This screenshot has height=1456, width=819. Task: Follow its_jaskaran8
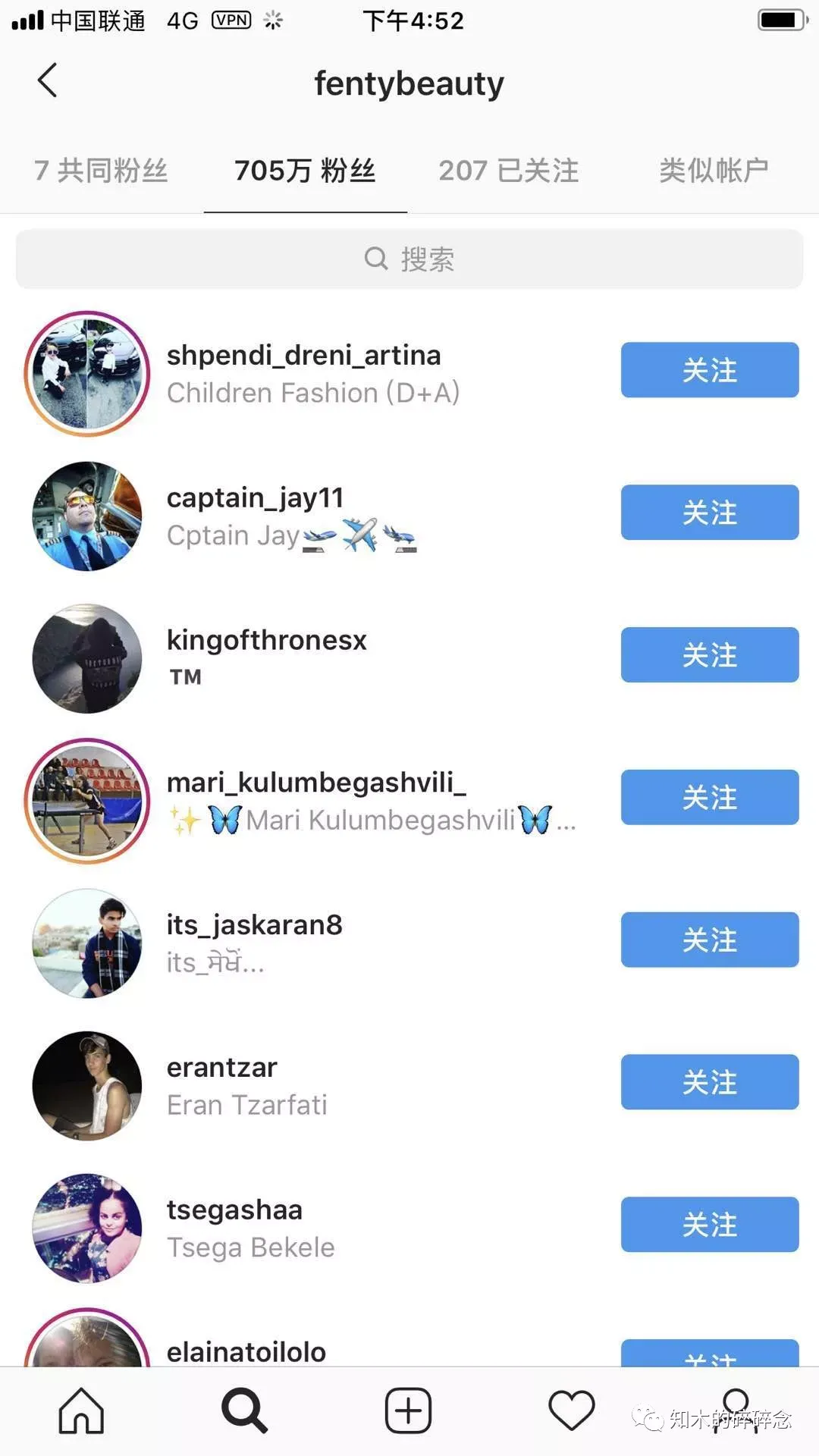click(x=709, y=940)
